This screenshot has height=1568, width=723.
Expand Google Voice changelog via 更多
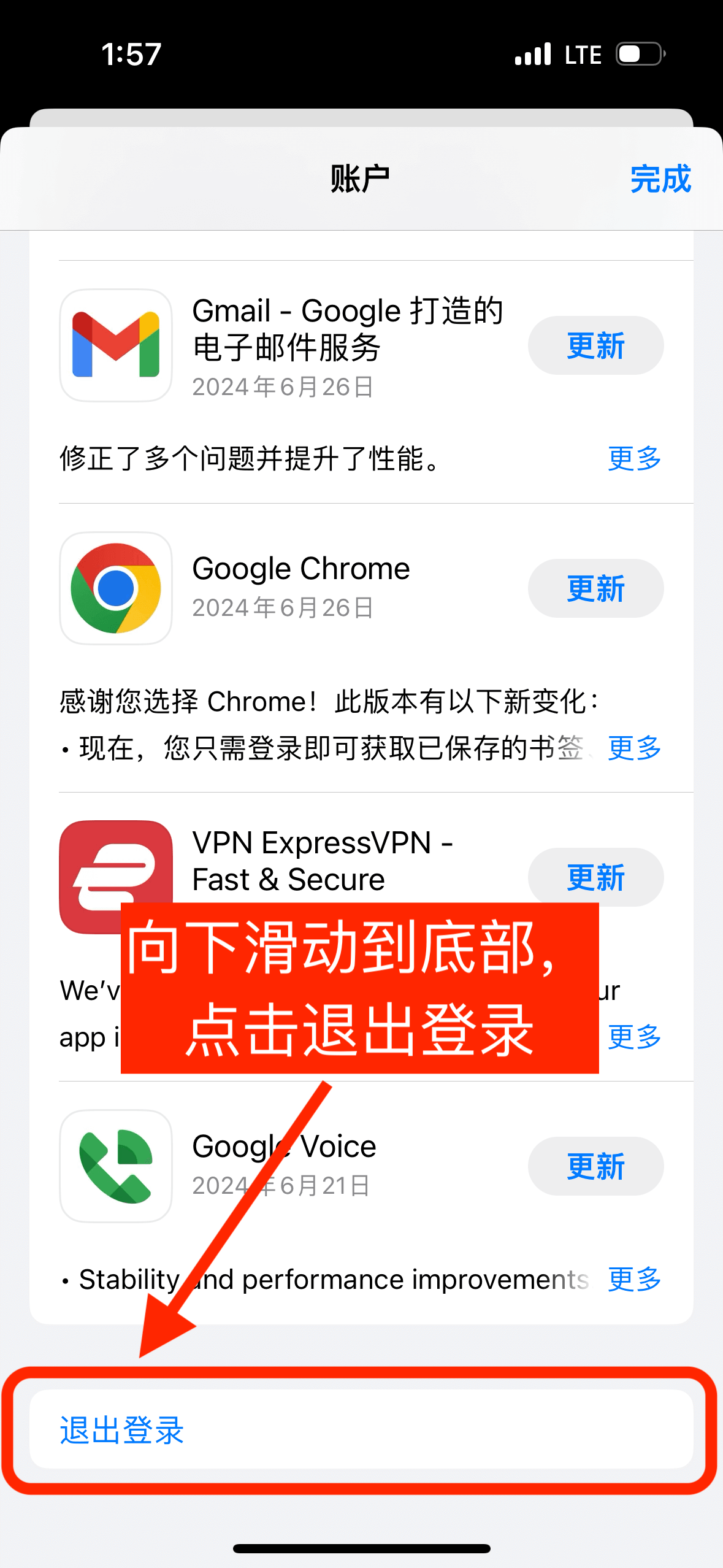[634, 1280]
